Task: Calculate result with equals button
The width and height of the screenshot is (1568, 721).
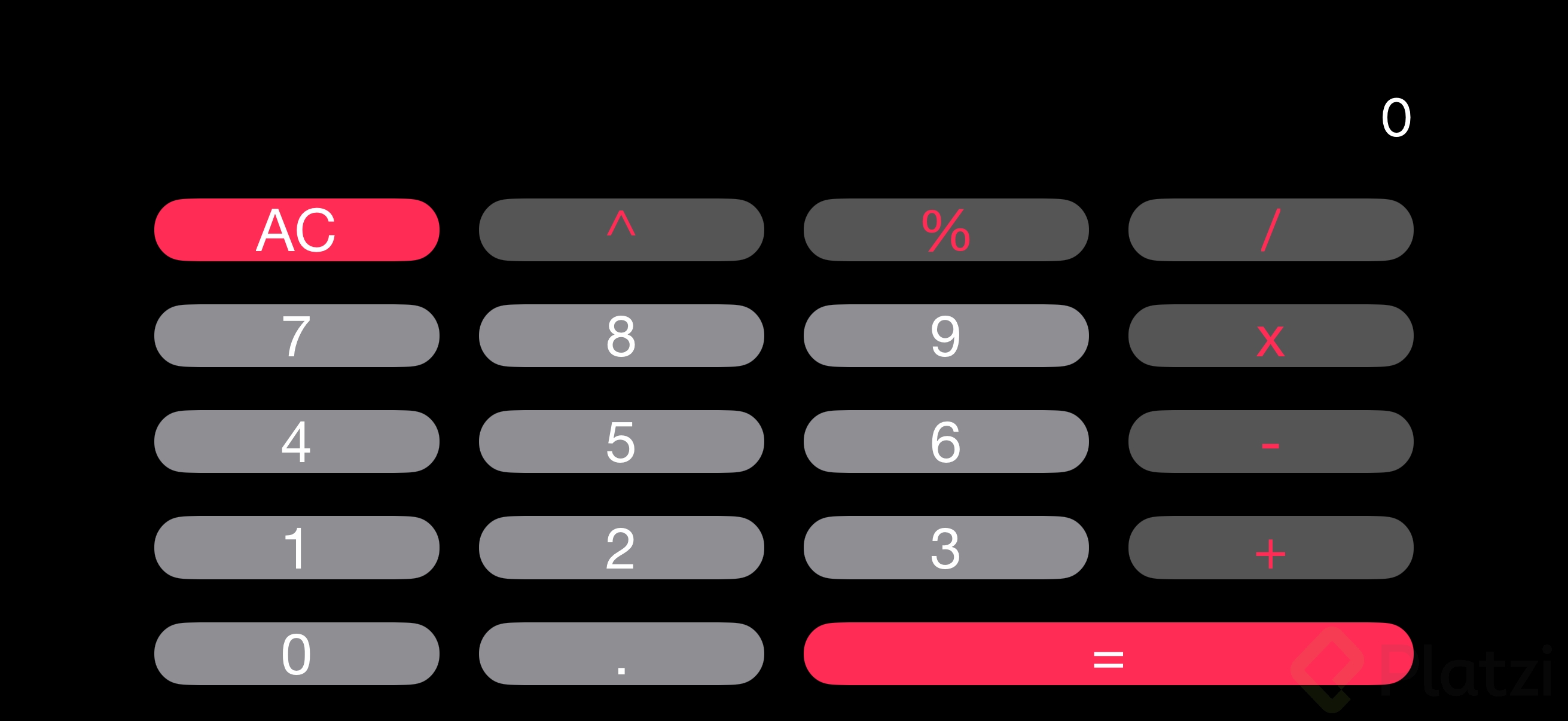Action: click(1108, 653)
